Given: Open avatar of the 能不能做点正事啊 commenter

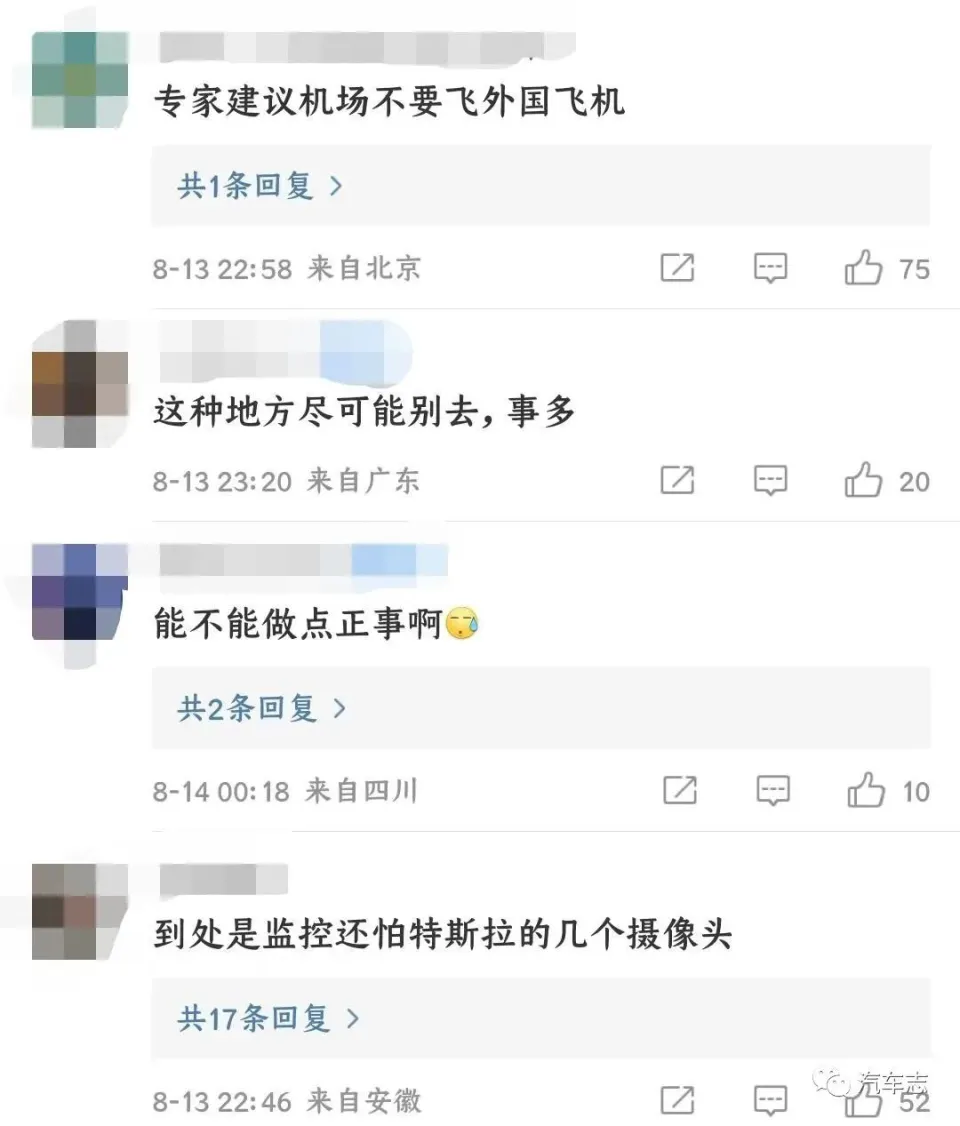Looking at the screenshot, I should [x=79, y=592].
